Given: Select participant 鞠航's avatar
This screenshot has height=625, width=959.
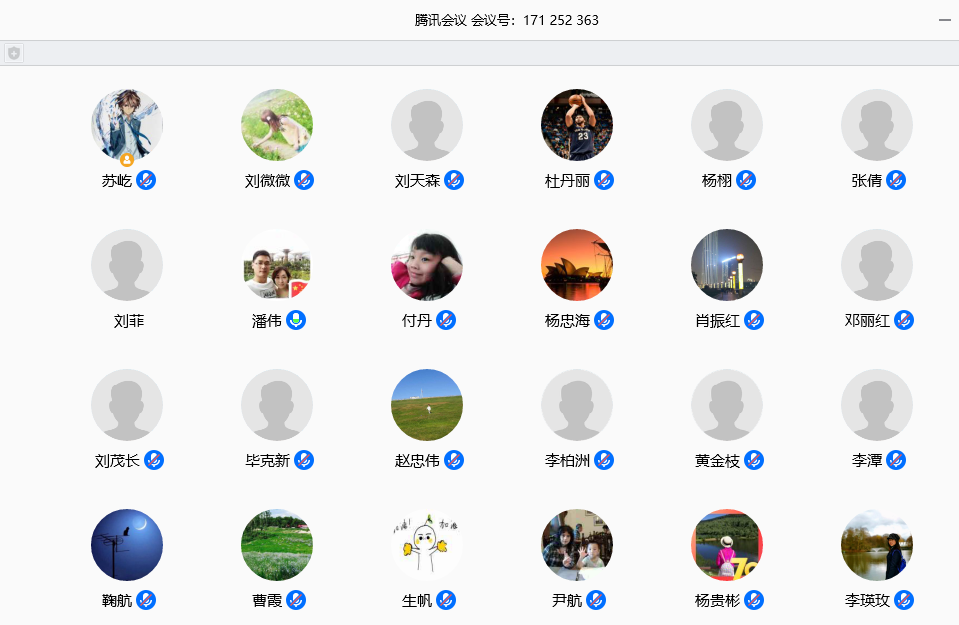Looking at the screenshot, I should 127,545.
